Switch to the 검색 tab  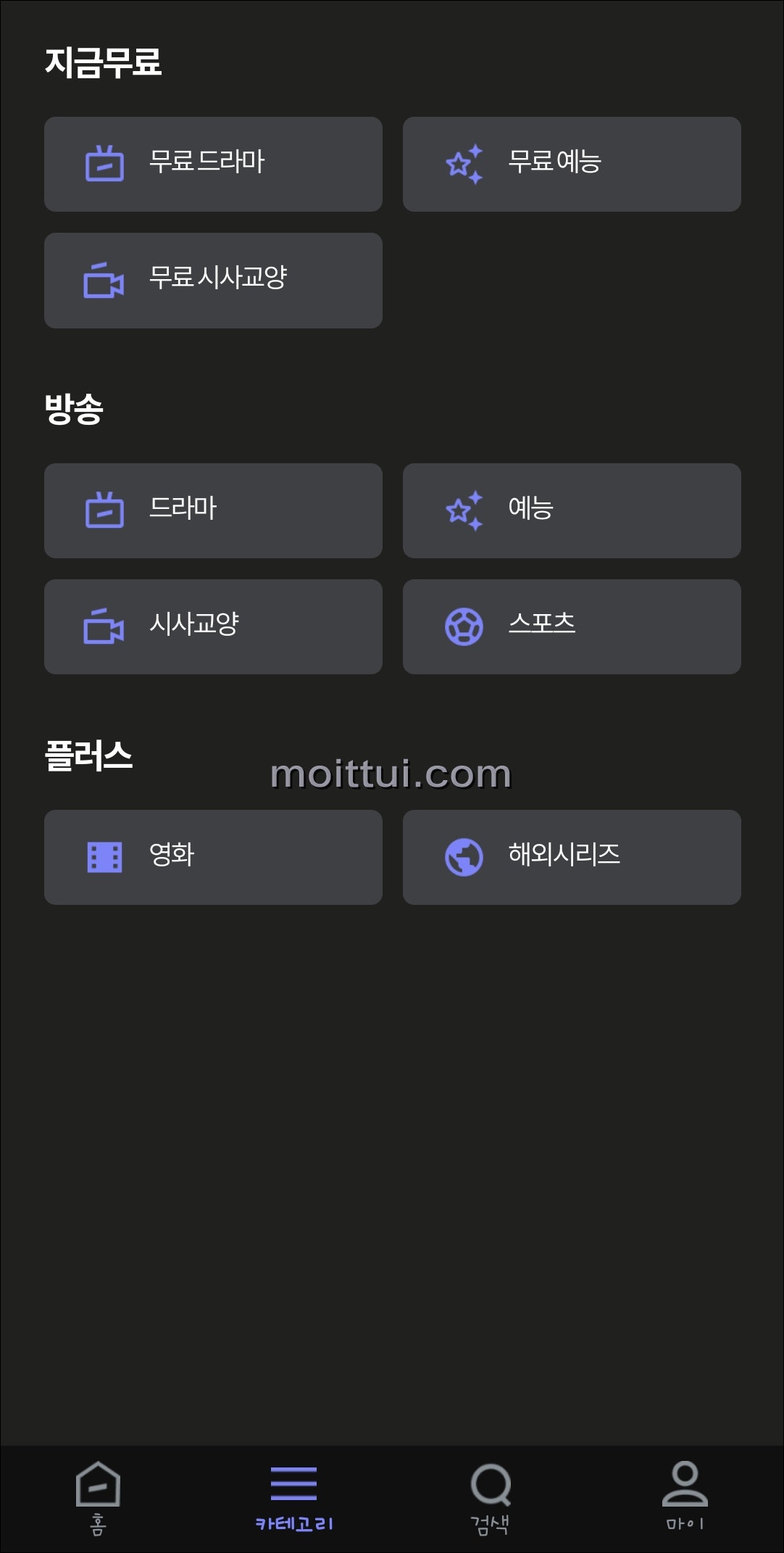point(490,1499)
